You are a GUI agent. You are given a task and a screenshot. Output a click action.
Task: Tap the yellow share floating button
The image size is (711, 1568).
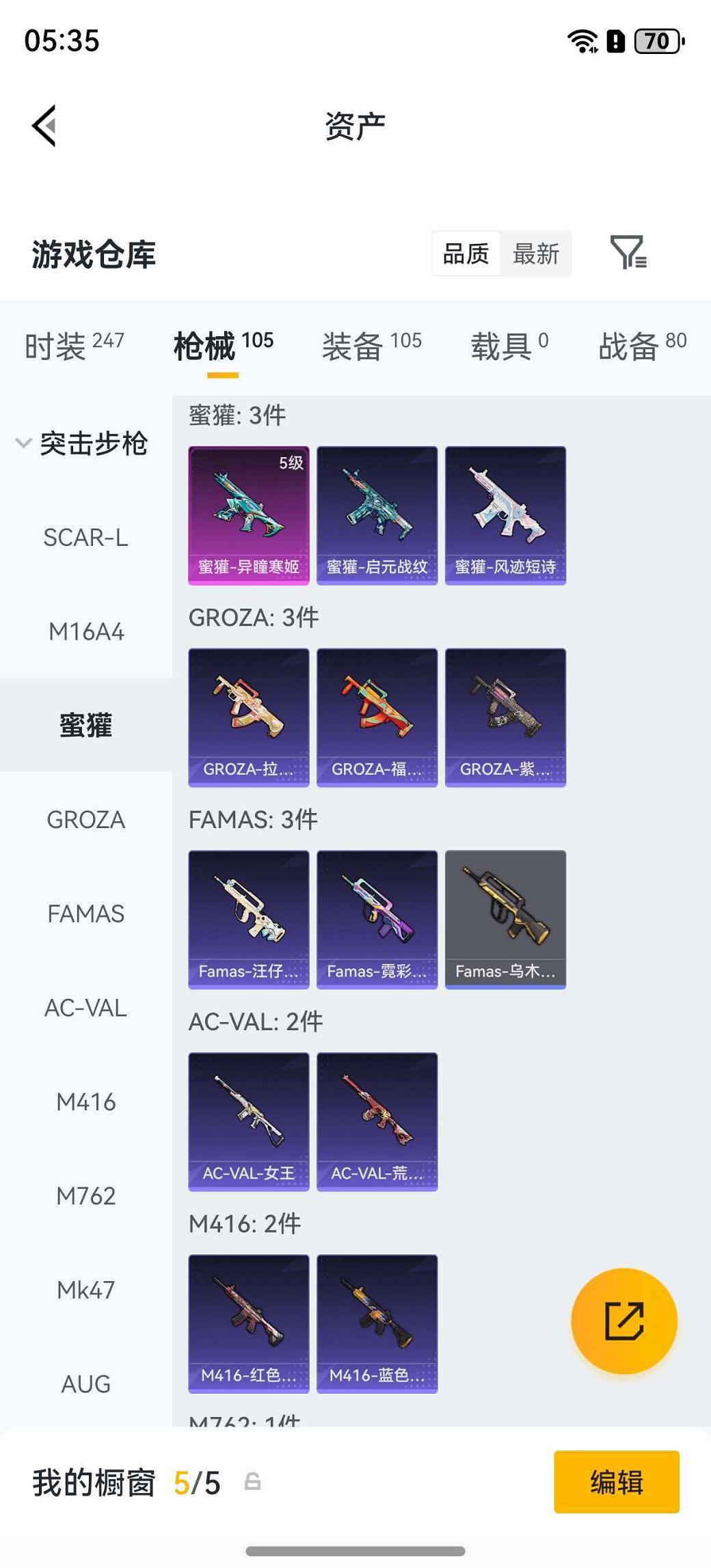[624, 1320]
